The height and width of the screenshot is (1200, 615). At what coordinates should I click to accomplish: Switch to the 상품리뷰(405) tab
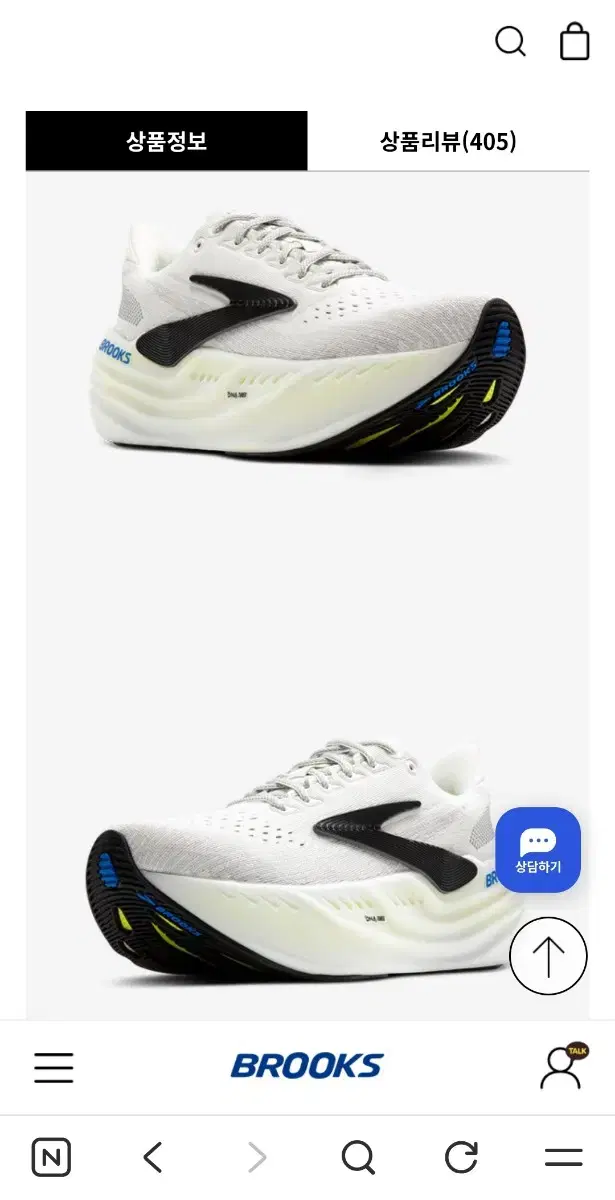click(448, 141)
